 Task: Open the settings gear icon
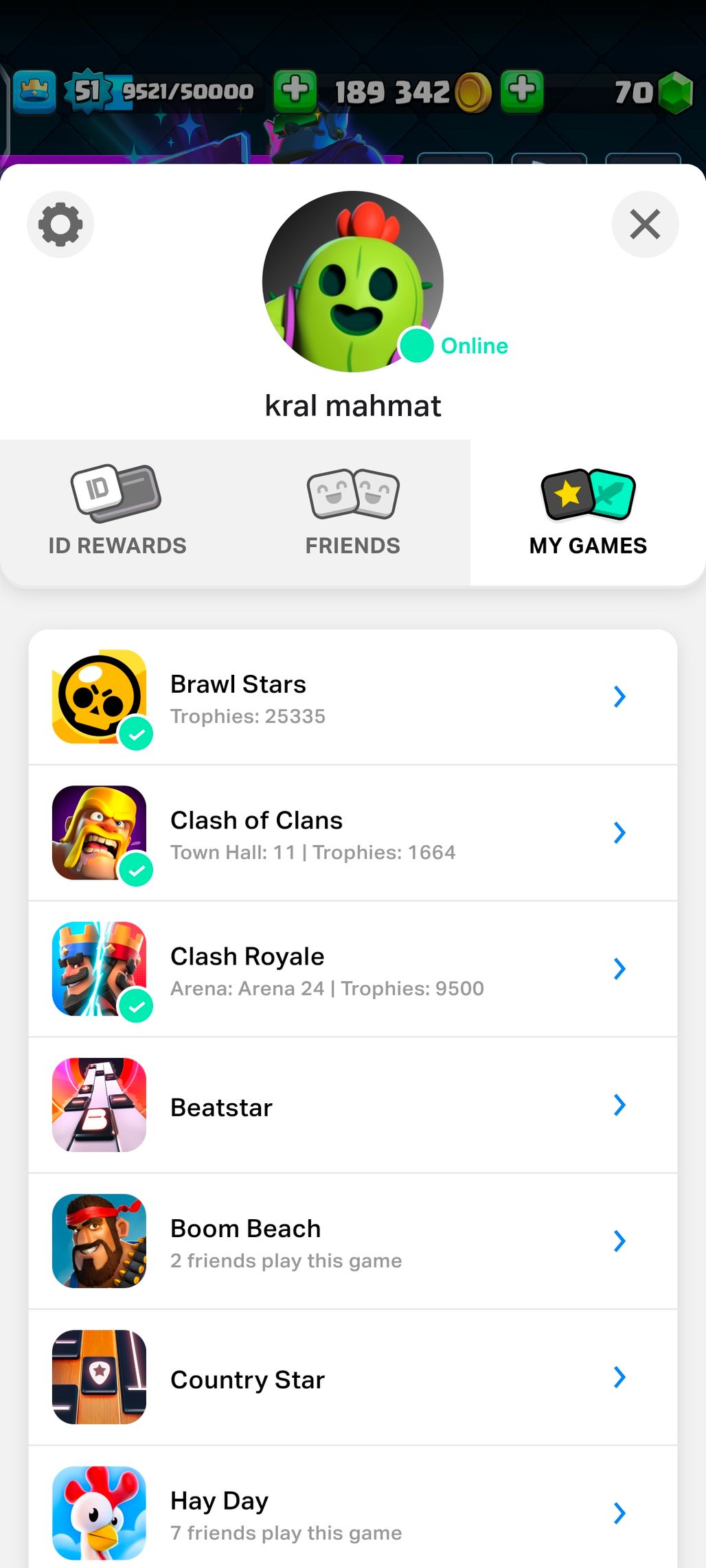pyautogui.click(x=60, y=224)
